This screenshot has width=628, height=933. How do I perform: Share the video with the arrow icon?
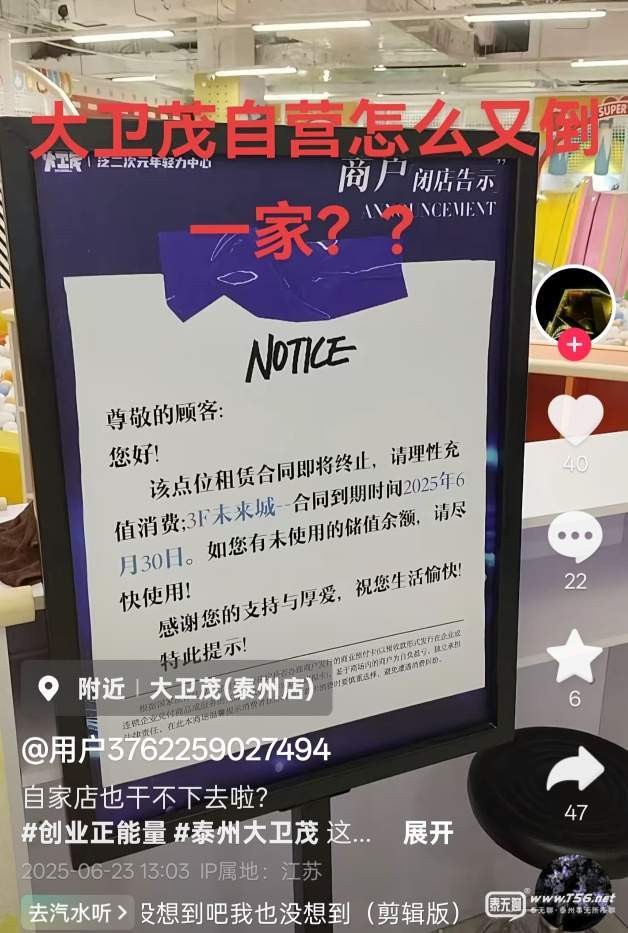(x=575, y=771)
